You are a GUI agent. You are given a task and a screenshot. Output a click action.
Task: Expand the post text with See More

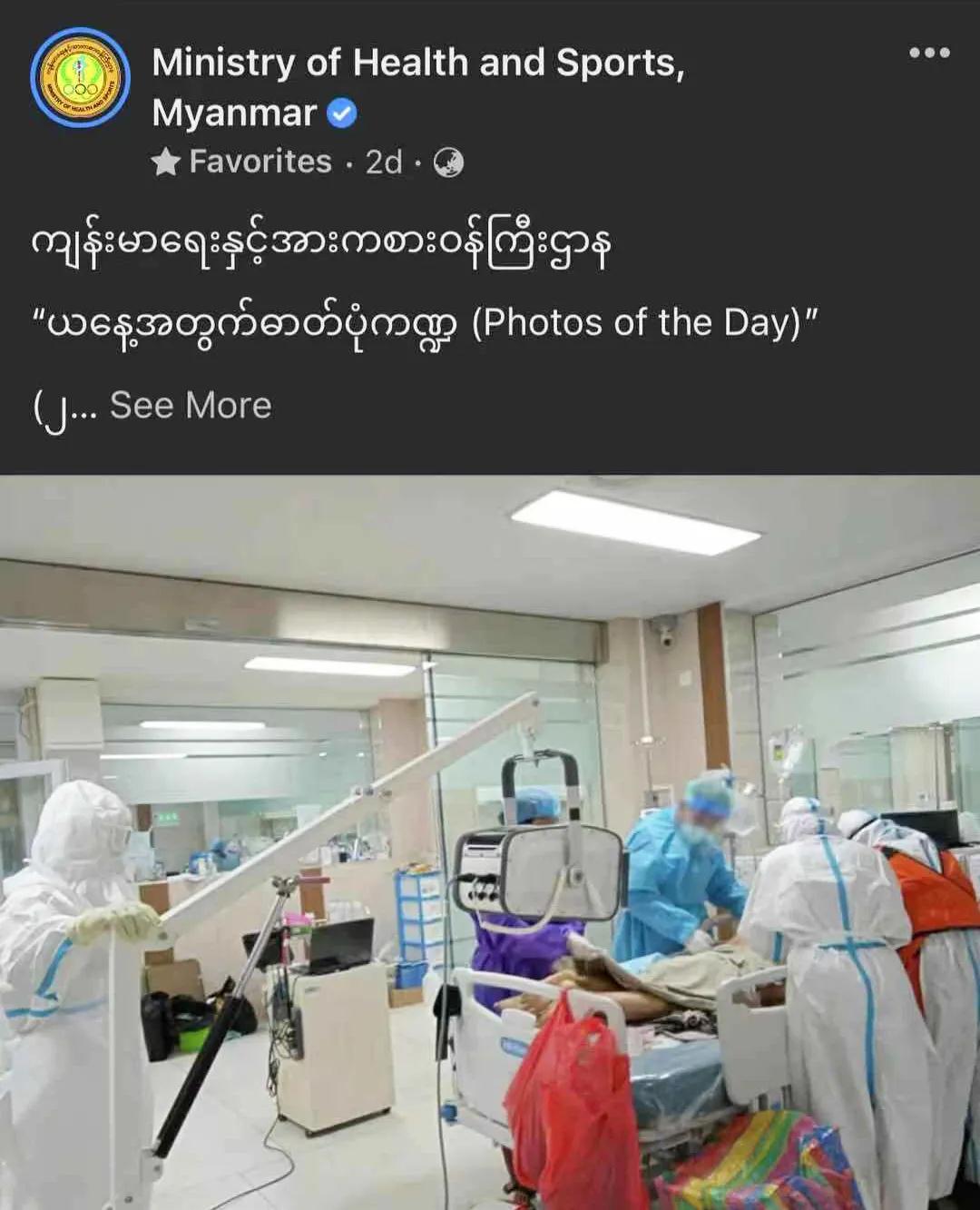coord(191,406)
